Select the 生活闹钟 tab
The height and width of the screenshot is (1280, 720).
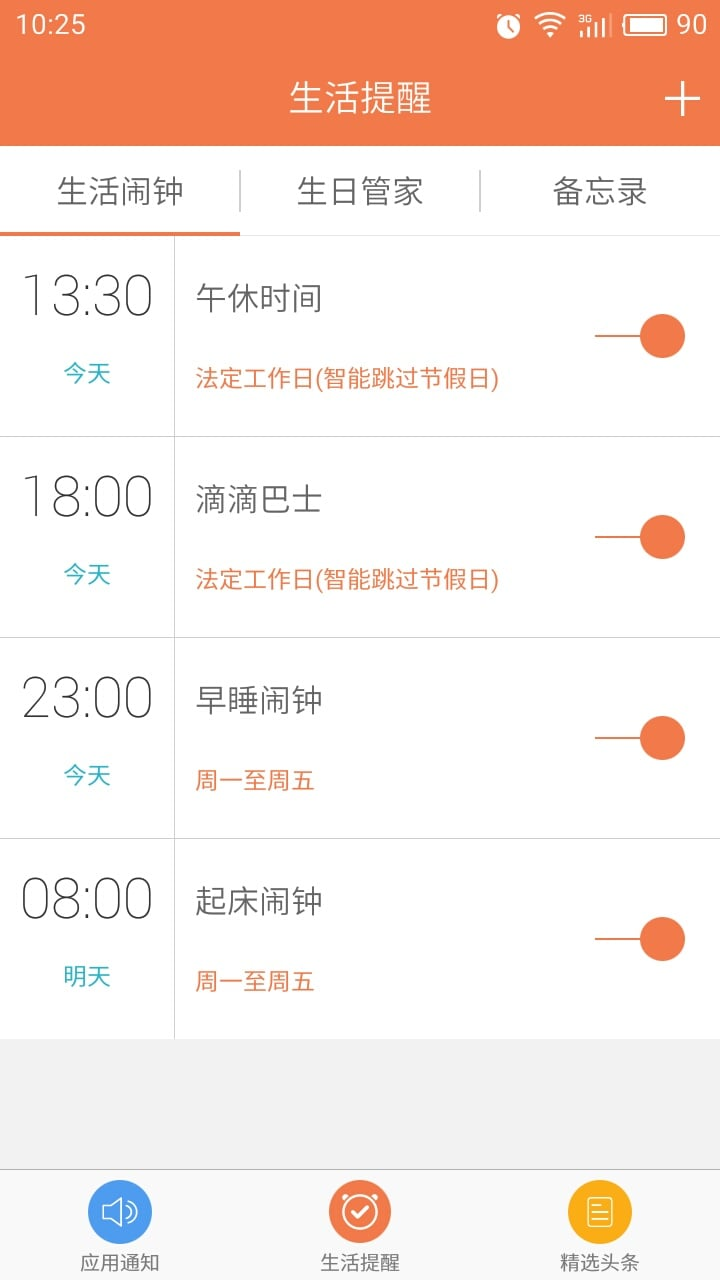(120, 191)
